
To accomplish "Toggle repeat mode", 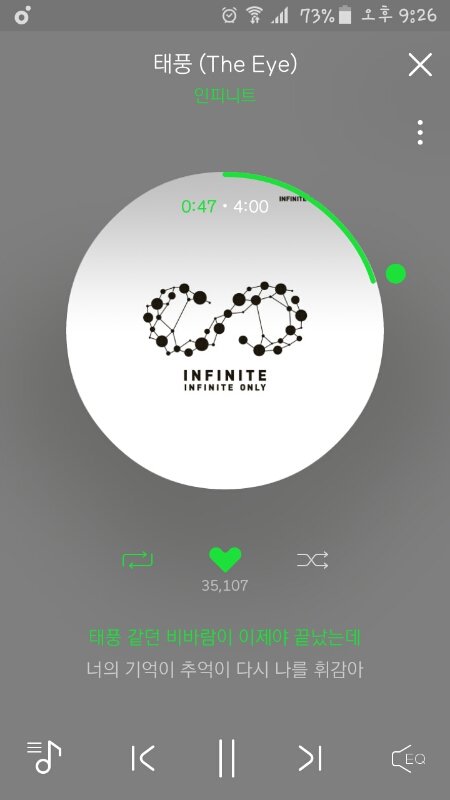I will tap(138, 561).
